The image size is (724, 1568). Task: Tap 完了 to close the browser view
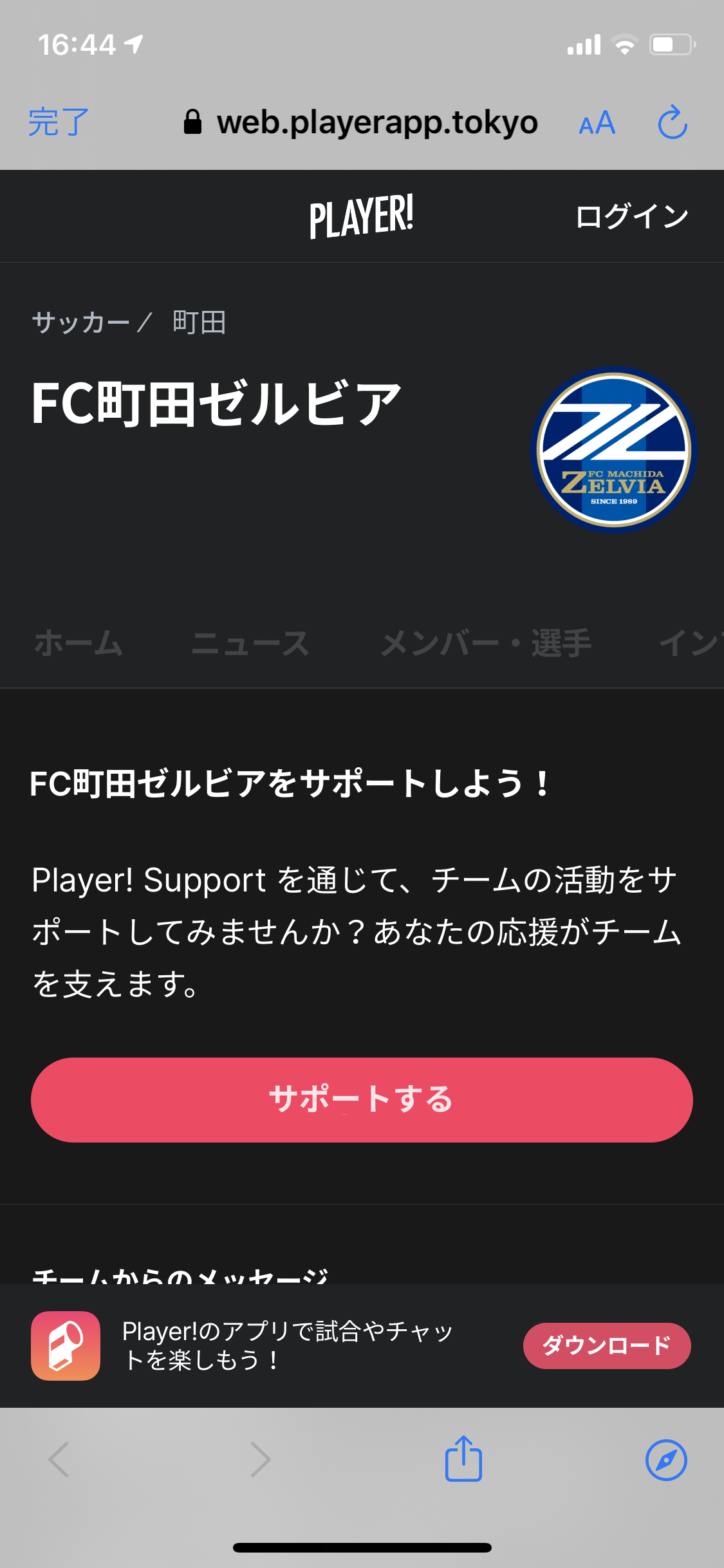pyautogui.click(x=59, y=122)
